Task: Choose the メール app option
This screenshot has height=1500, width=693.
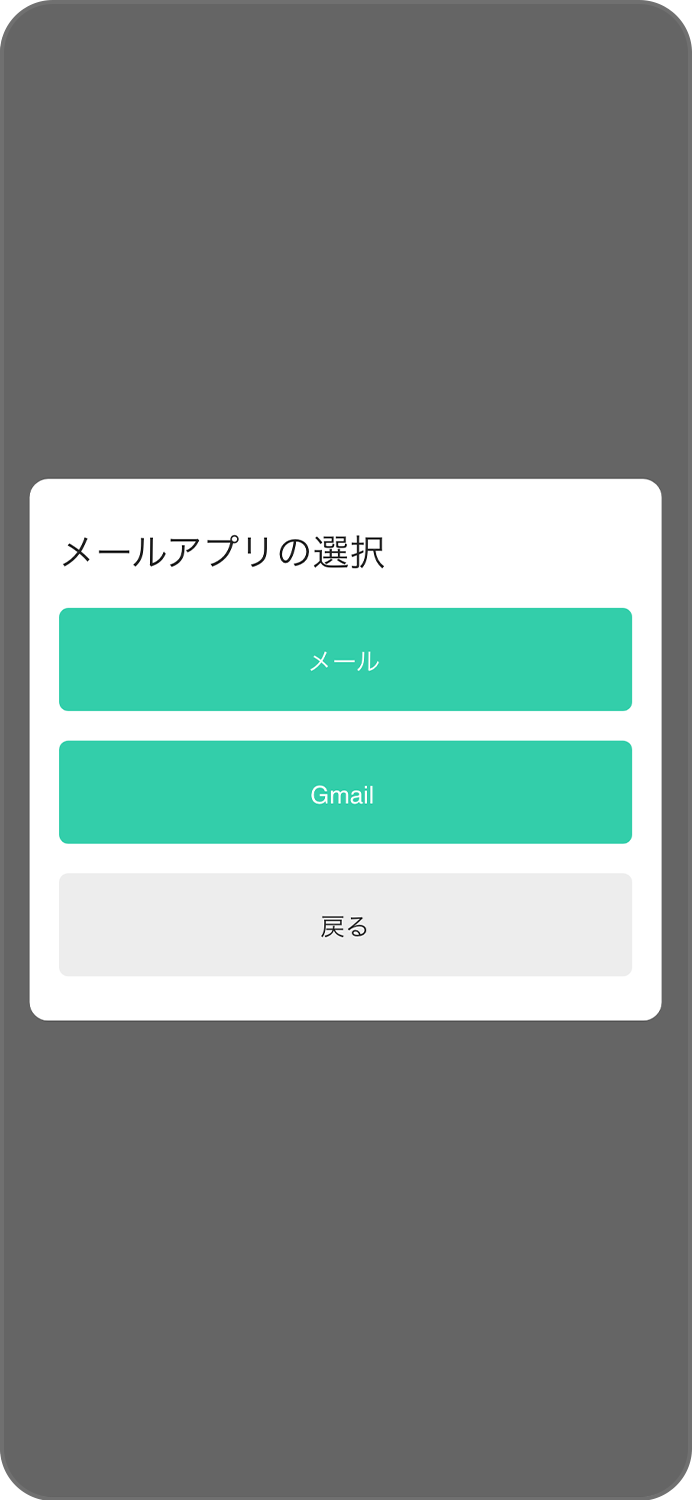Action: click(x=345, y=660)
